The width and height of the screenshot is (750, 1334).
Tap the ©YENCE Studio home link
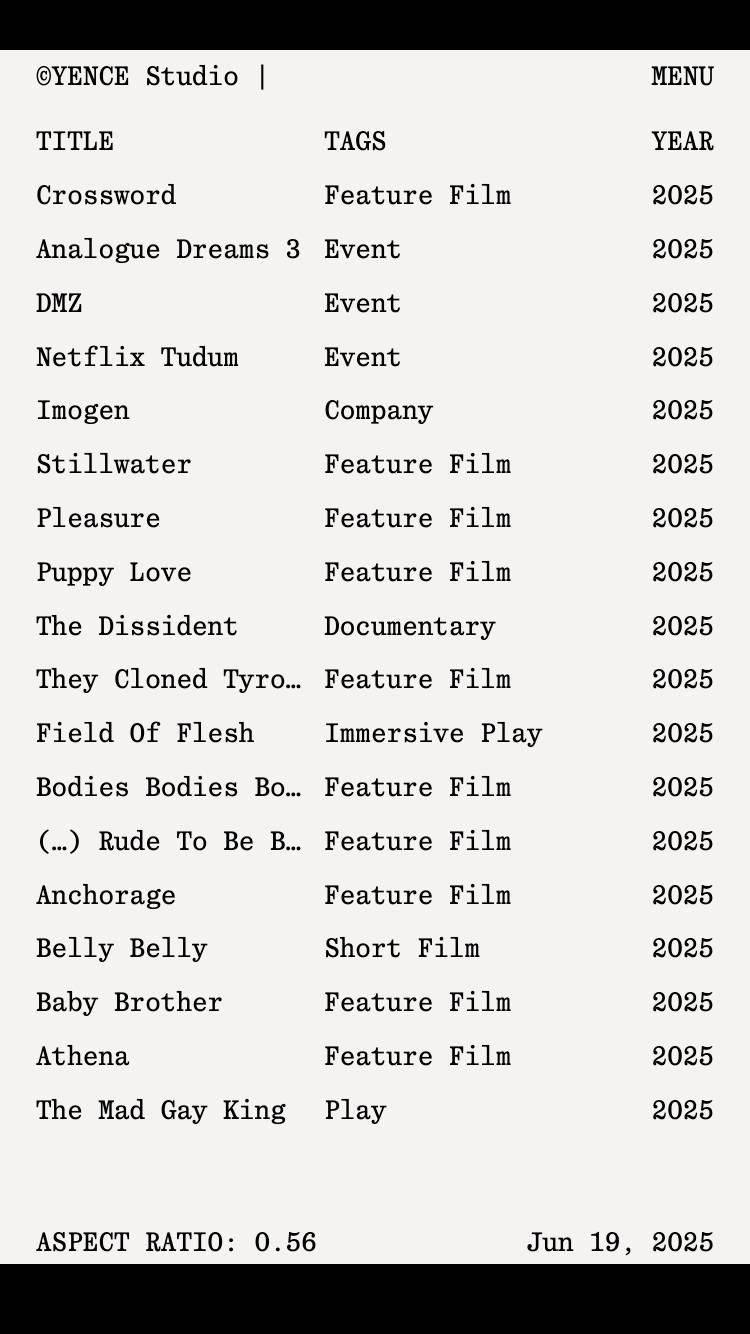coord(137,77)
